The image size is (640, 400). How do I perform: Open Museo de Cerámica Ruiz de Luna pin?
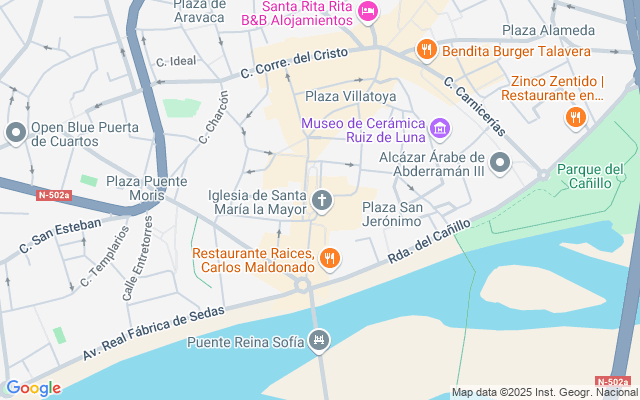(439, 129)
